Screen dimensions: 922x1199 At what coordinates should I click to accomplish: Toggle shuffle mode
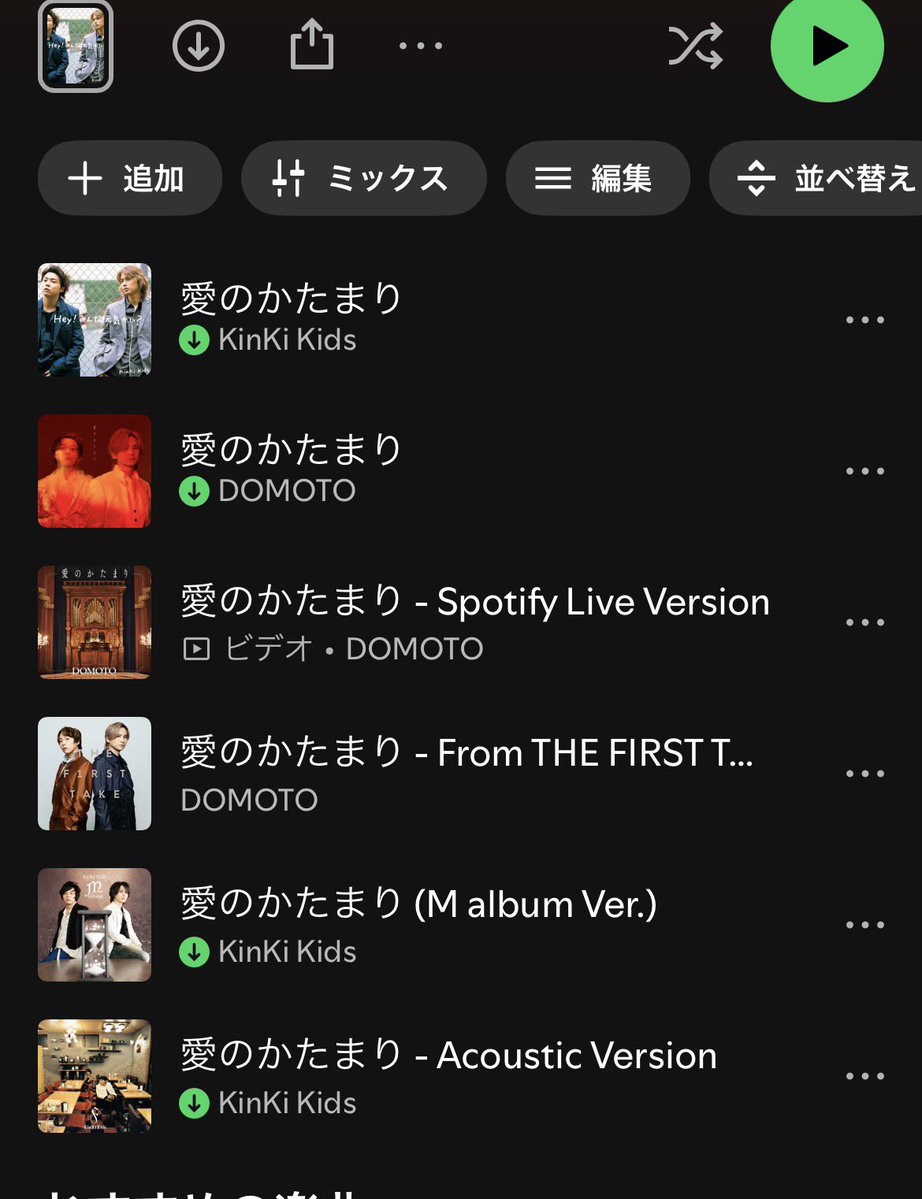pos(695,46)
